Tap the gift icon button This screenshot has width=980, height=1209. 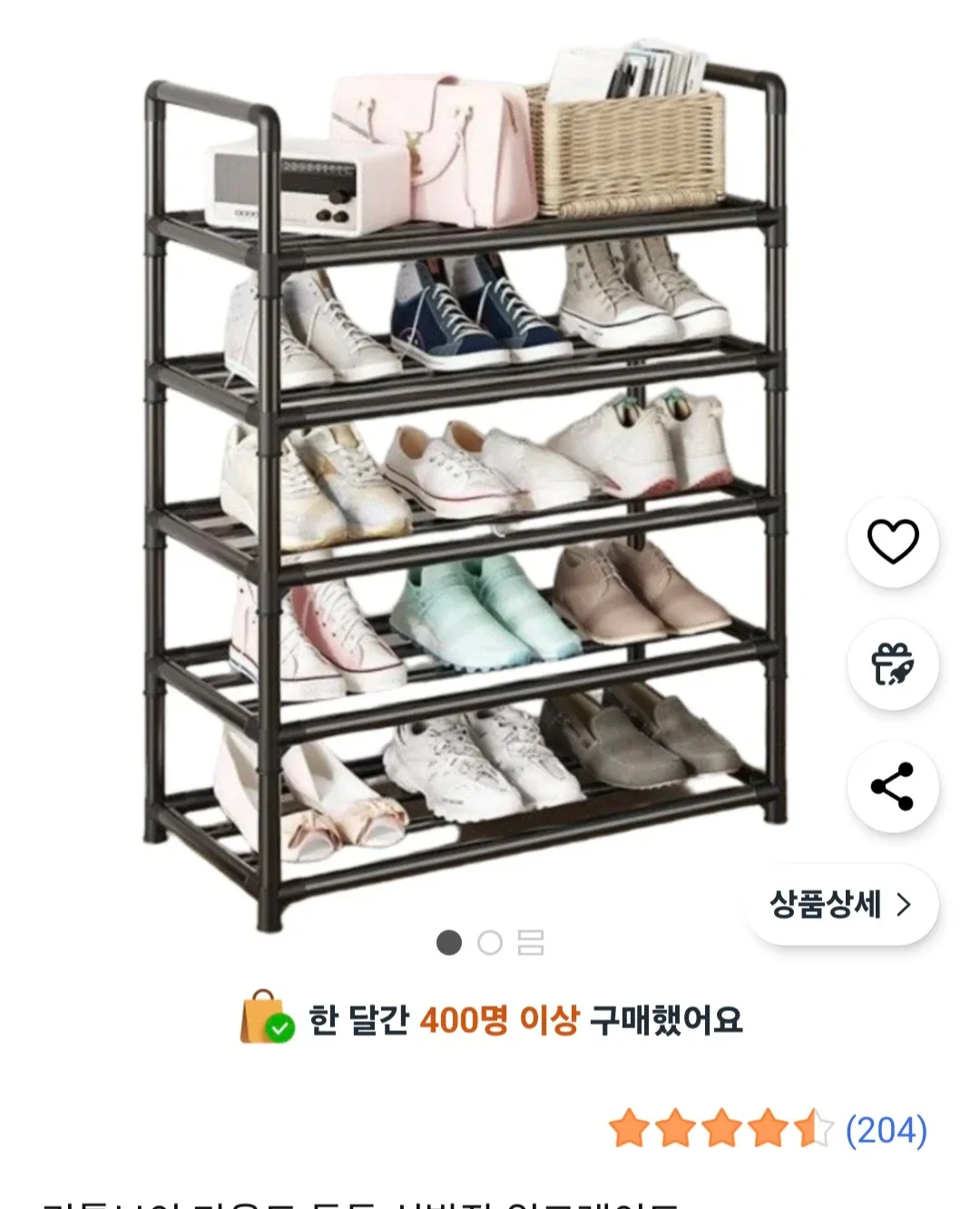893,664
